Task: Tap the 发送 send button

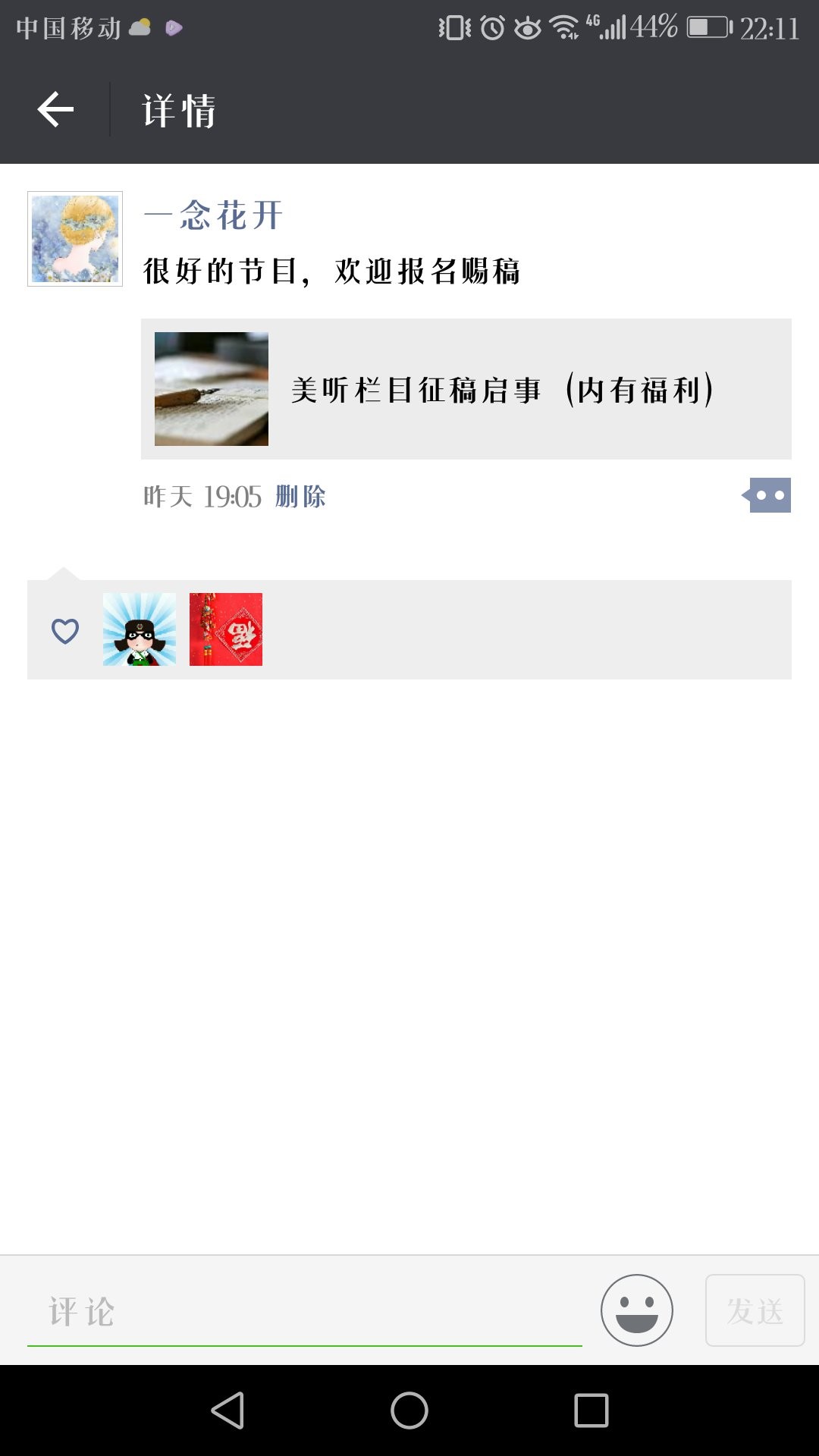Action: coord(755,1310)
